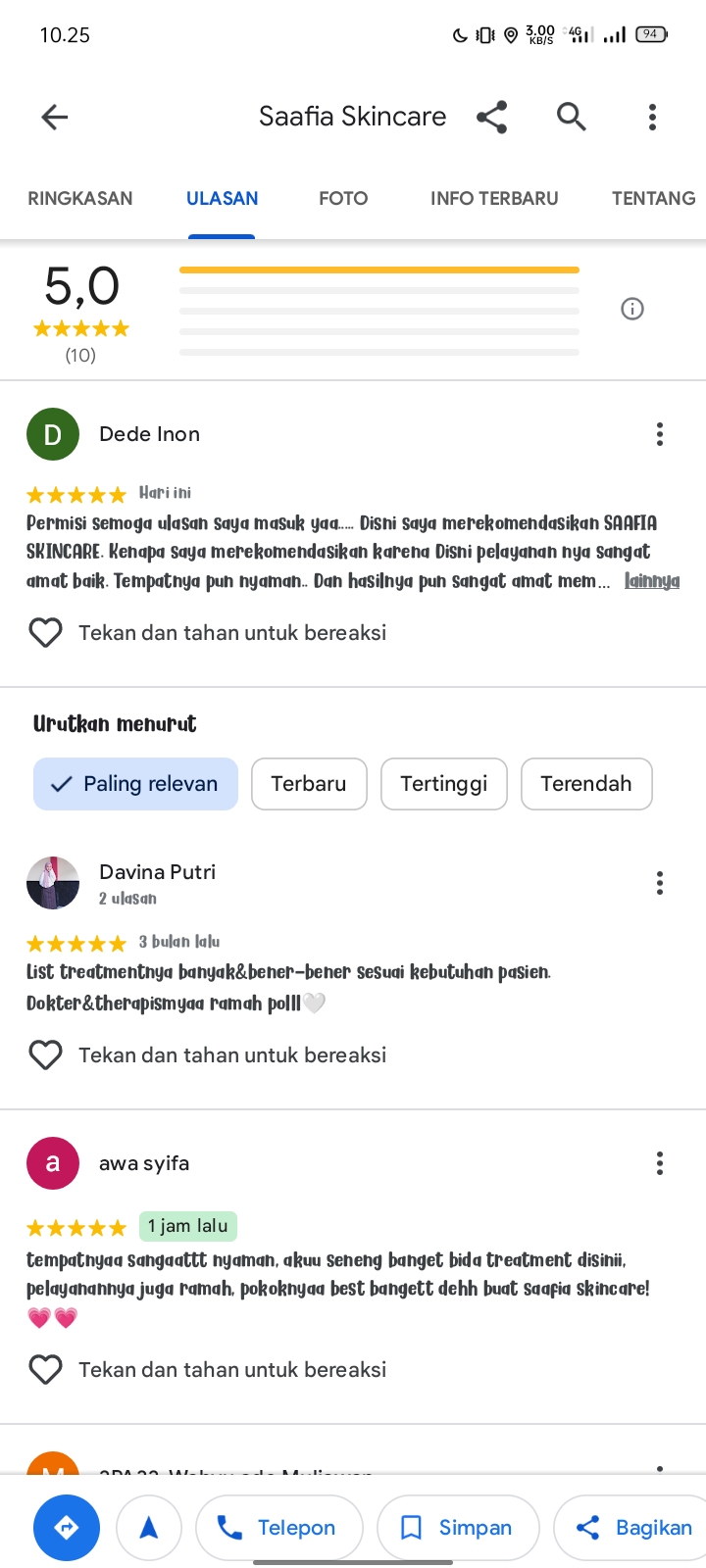The height and width of the screenshot is (1568, 706).
Task: Sort reviews by Tertinggi
Action: pyautogui.click(x=444, y=784)
